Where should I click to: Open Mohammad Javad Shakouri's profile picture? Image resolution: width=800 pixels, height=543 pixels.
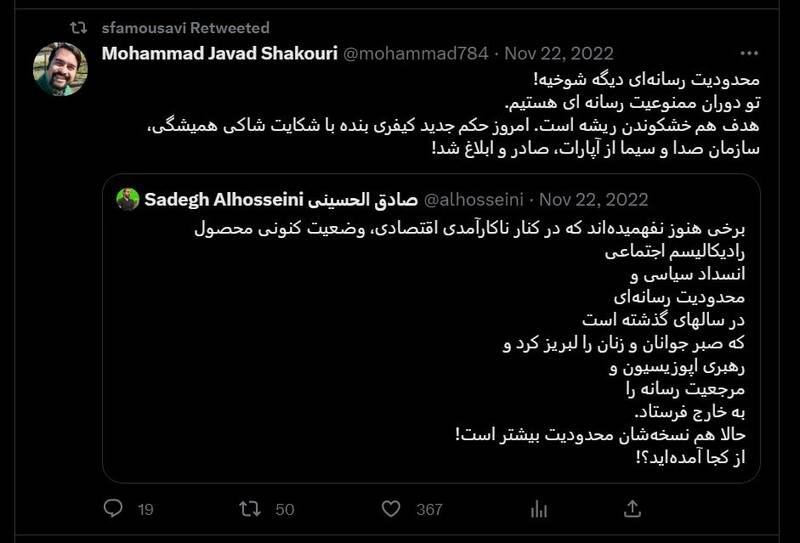(60, 69)
